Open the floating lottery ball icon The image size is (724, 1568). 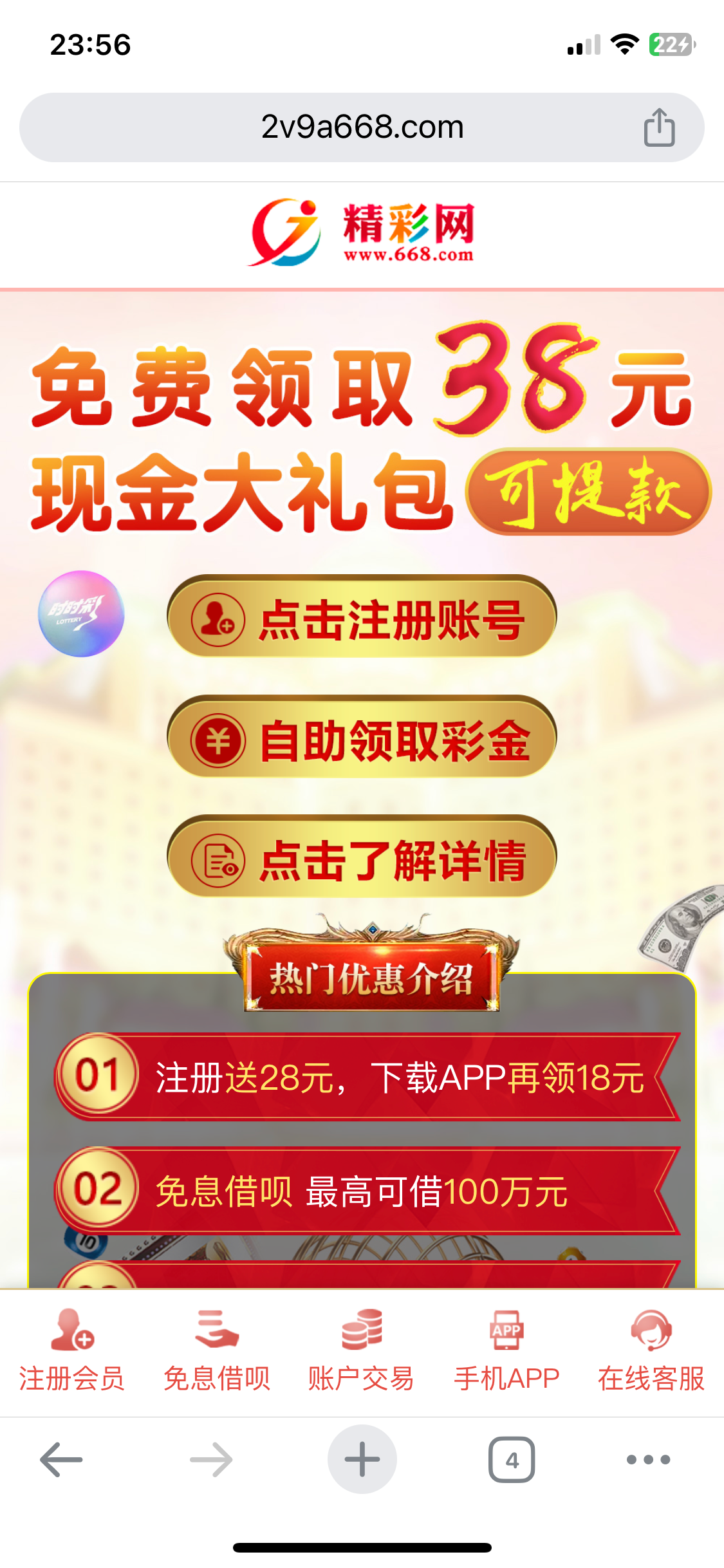point(81,613)
